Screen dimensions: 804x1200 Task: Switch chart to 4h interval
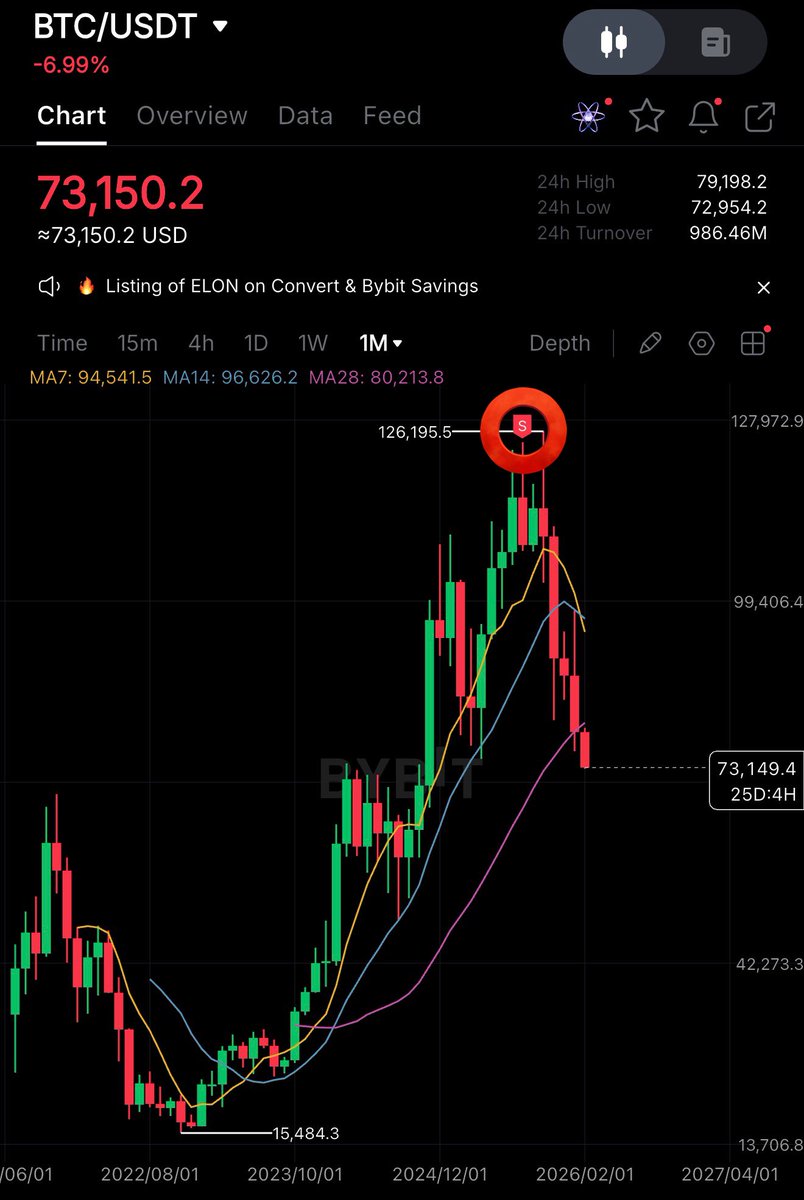coord(201,343)
